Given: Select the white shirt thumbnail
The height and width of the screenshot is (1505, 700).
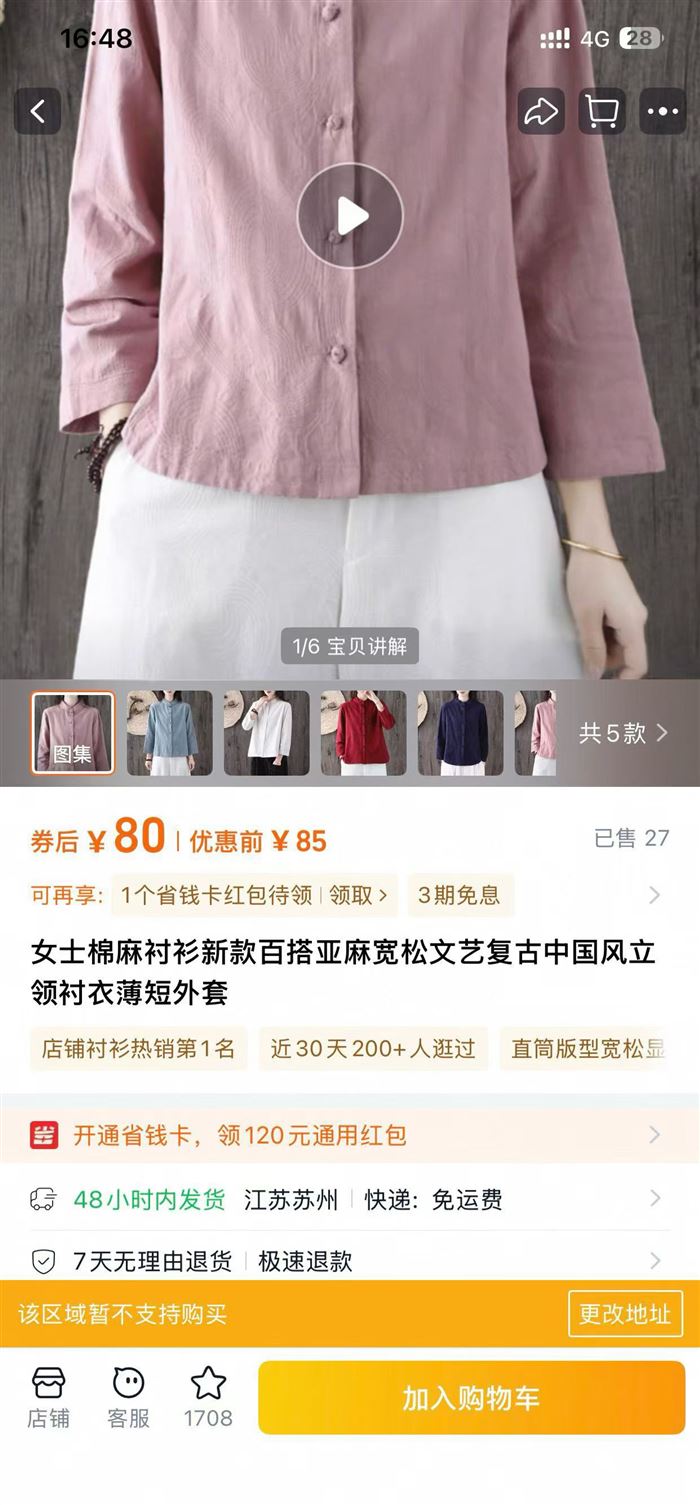Looking at the screenshot, I should coord(267,733).
